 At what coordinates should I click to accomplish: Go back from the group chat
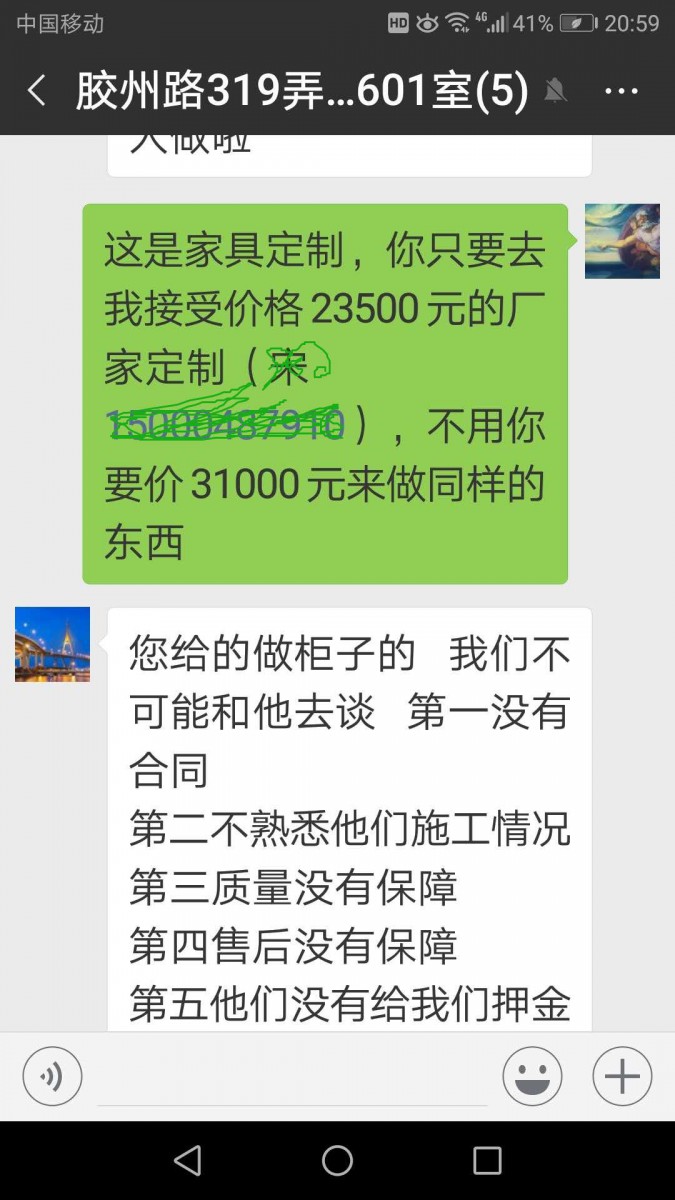tap(37, 92)
